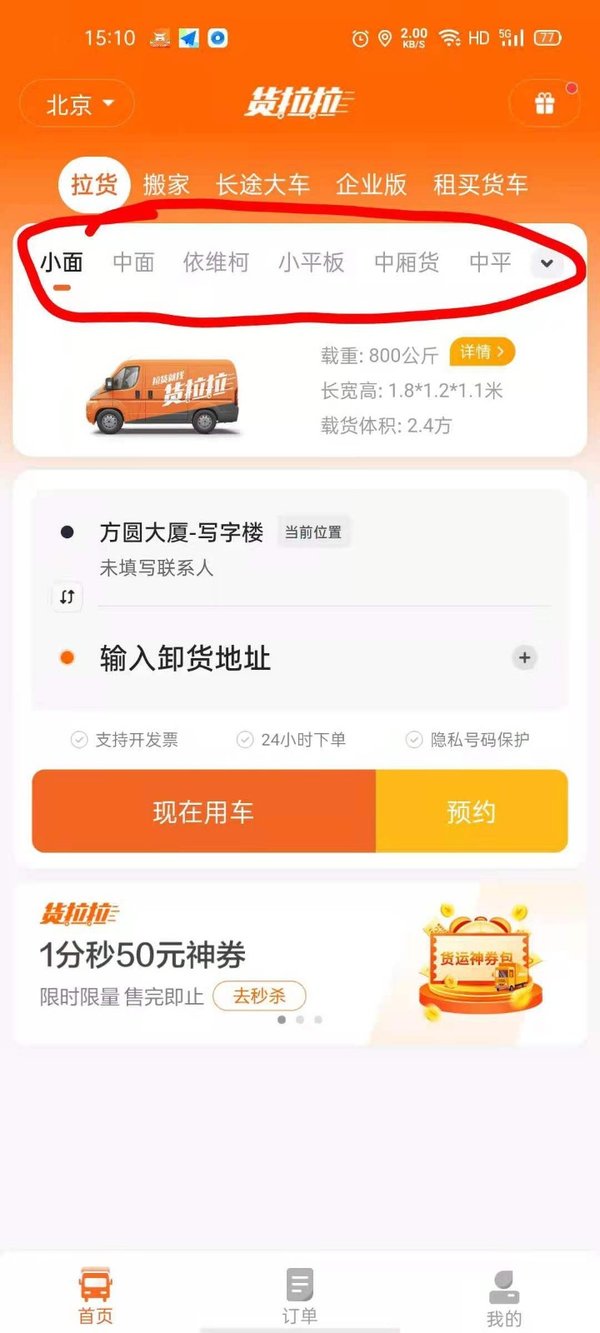This screenshot has height=1333, width=600.
Task: Select the 依维柯 vehicle type
Action: point(215,262)
